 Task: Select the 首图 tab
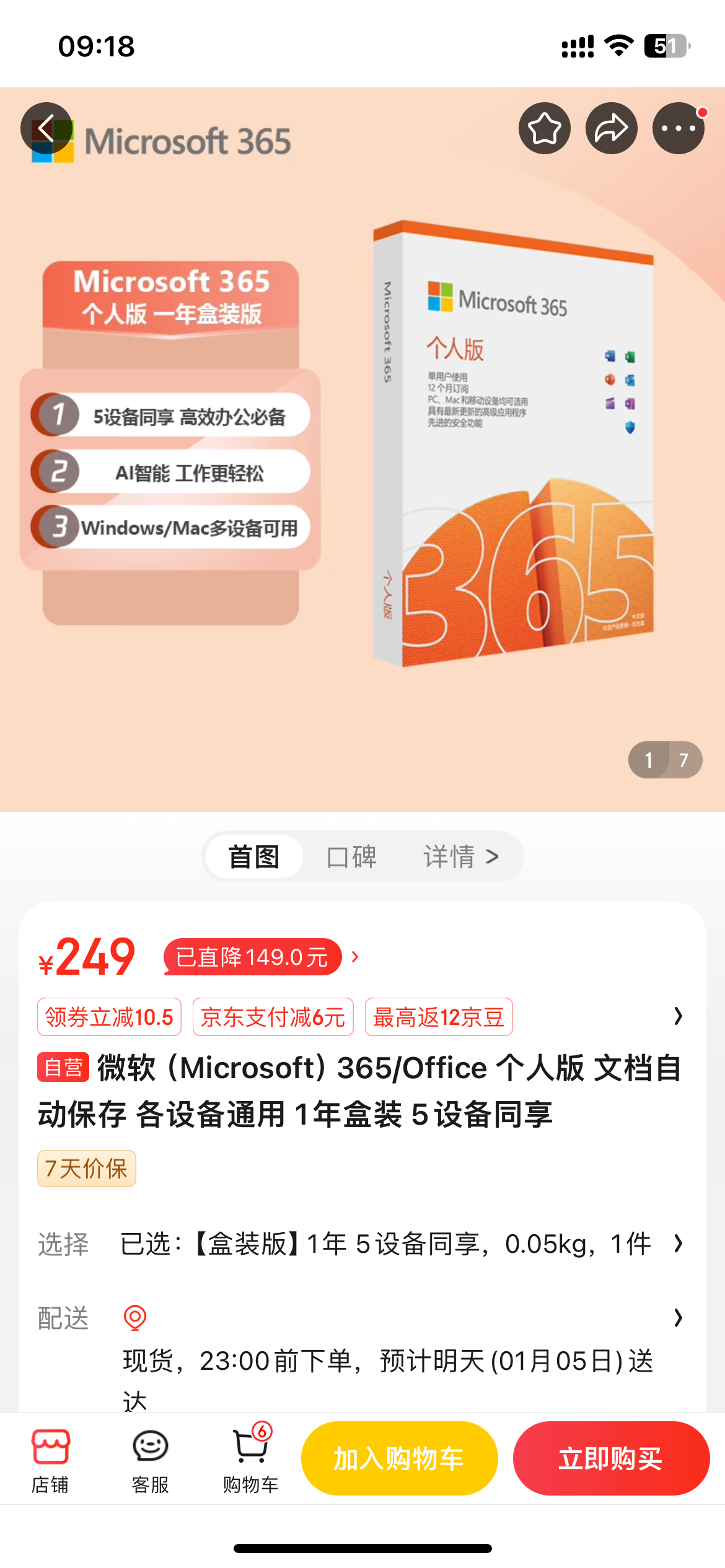click(254, 857)
